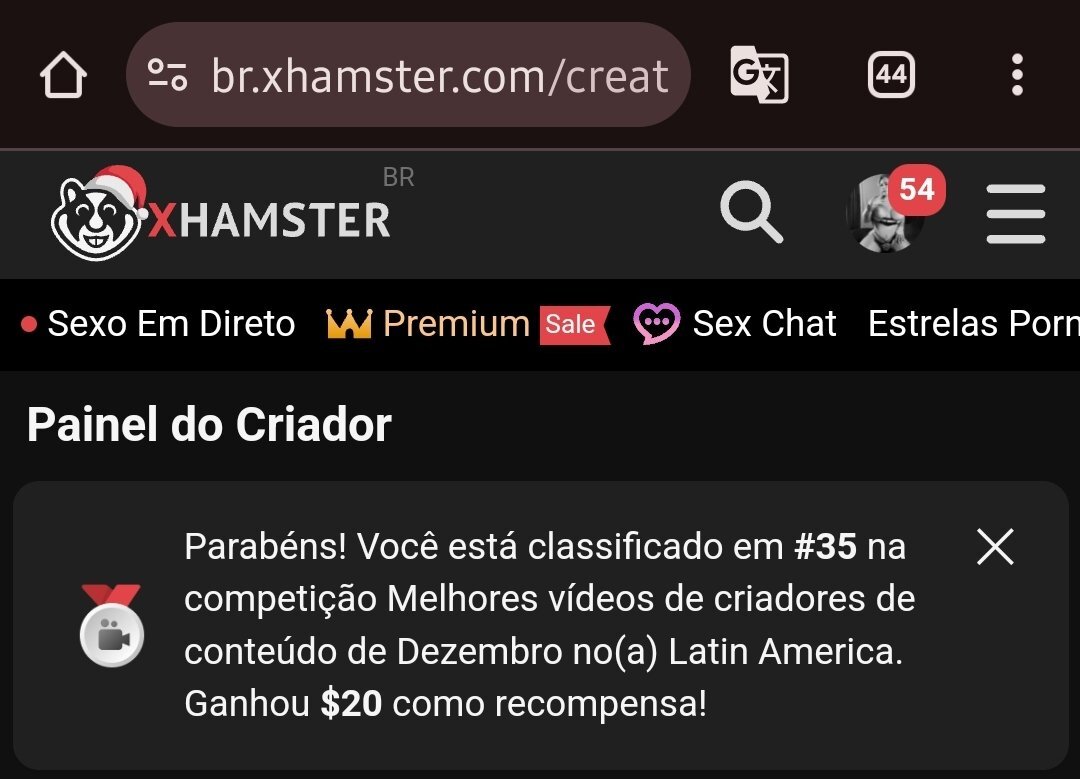Open Sex Chat
Screen dimensions: 1080x779
736,324
